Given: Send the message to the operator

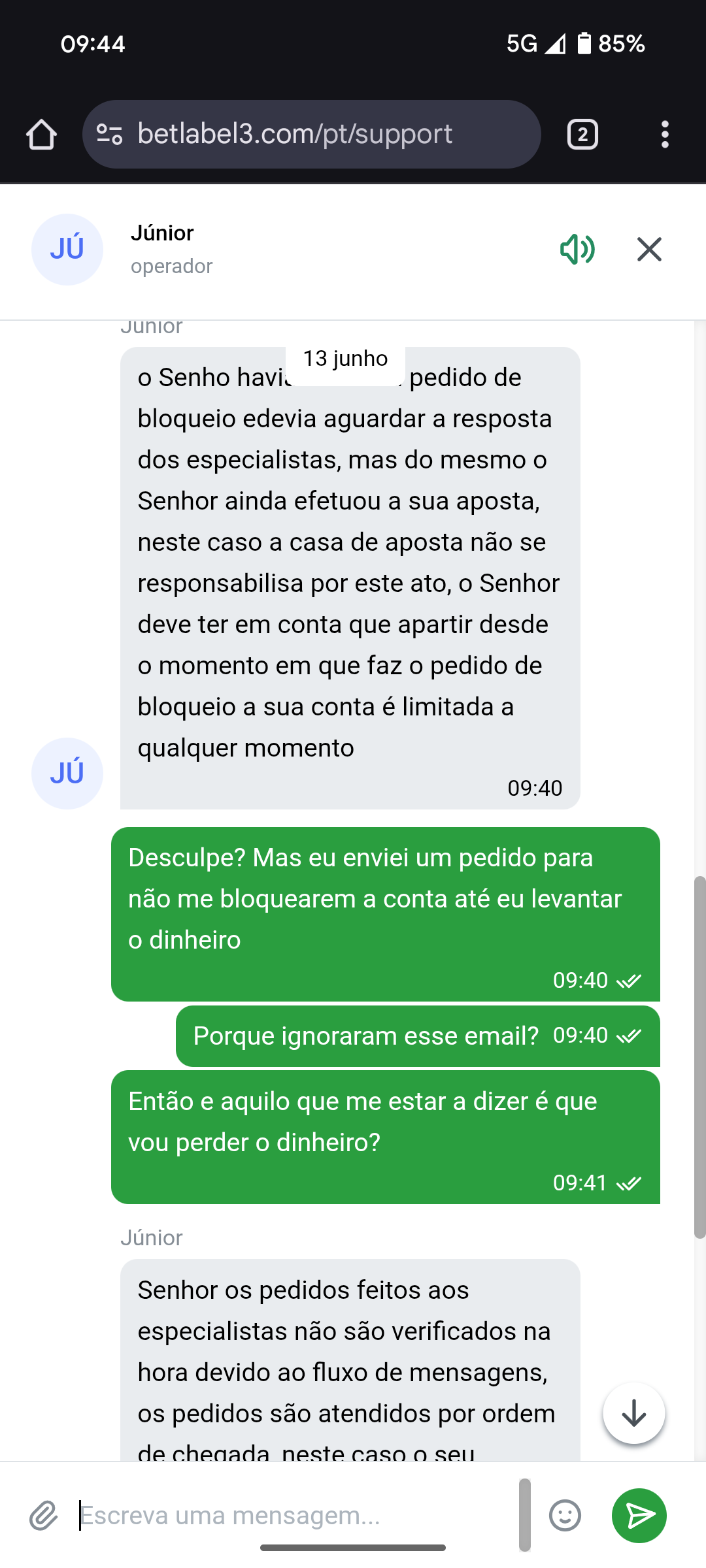Looking at the screenshot, I should [x=639, y=1516].
